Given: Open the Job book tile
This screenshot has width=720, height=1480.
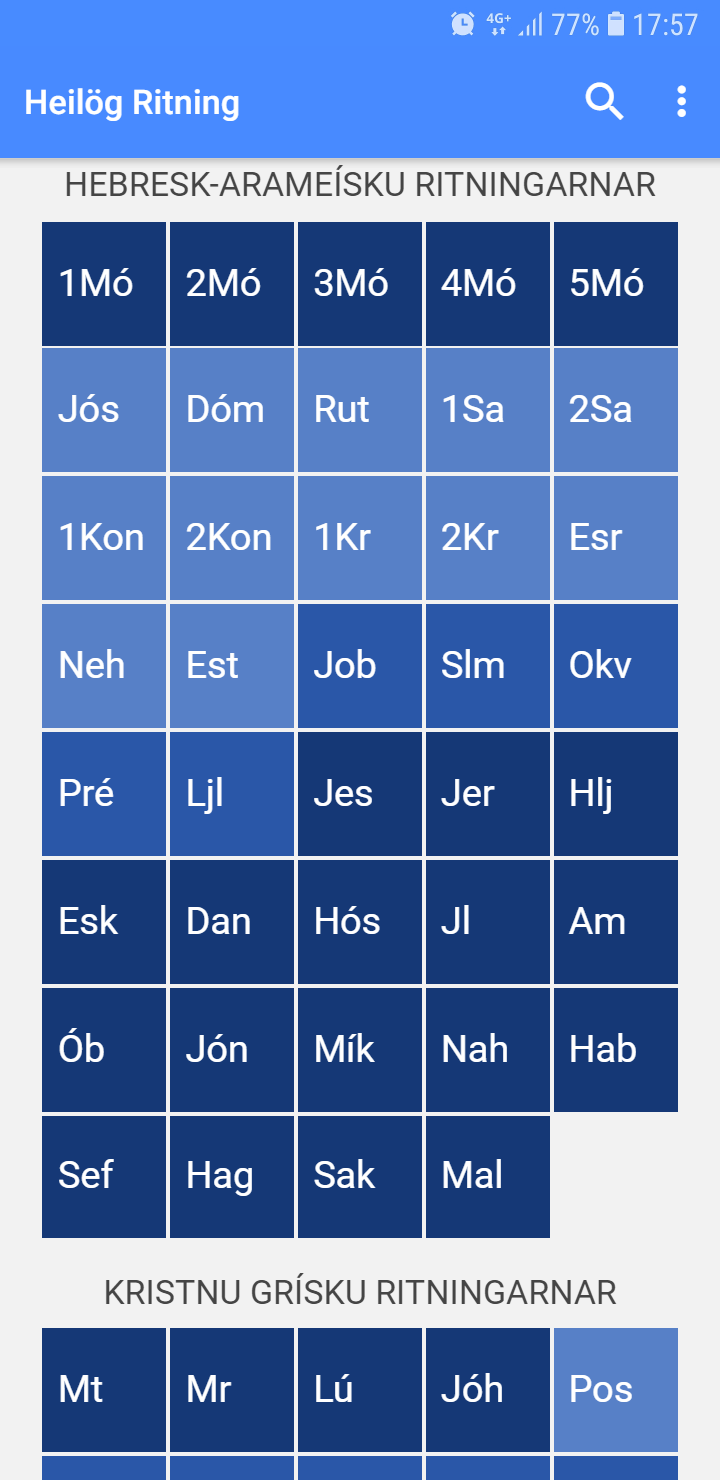Looking at the screenshot, I should tap(360, 666).
